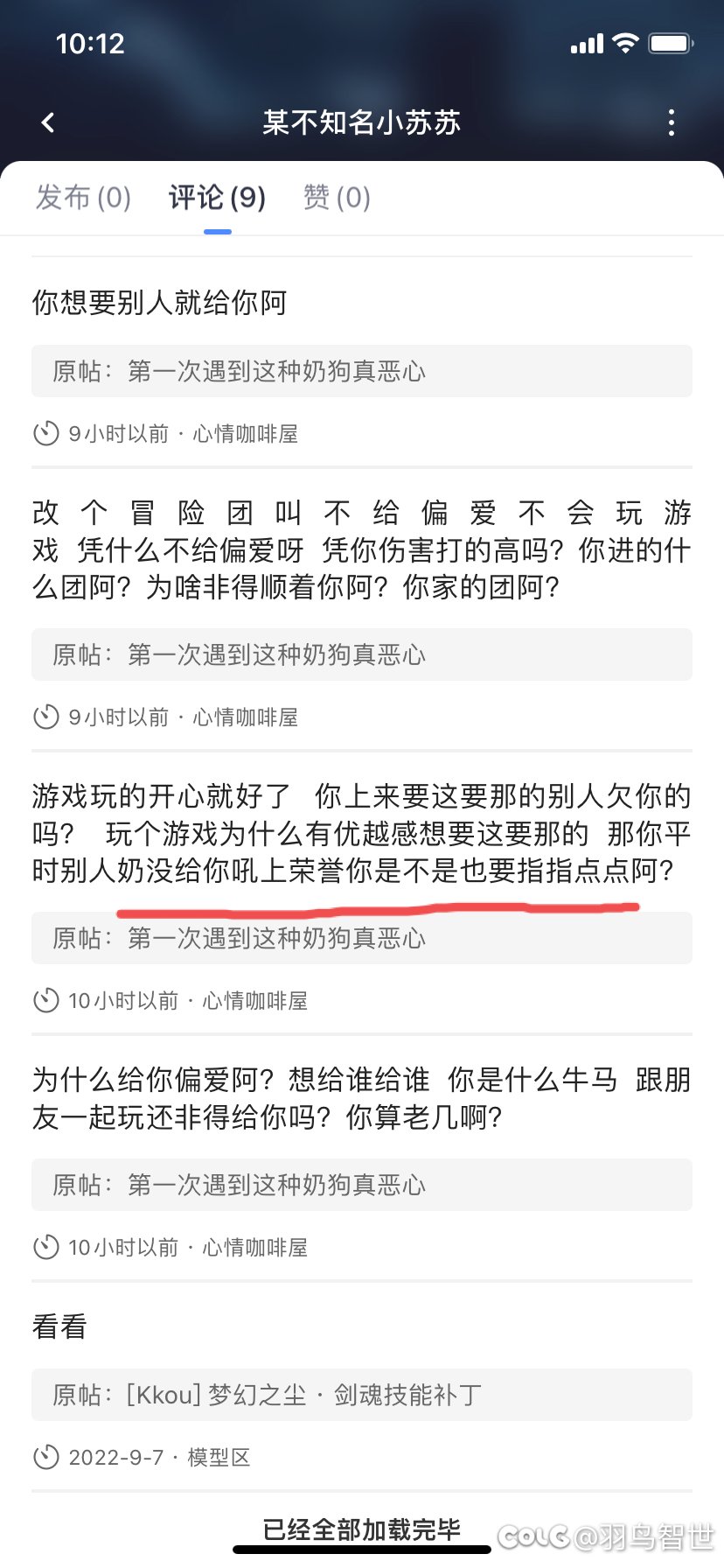Switch to the 赞 (0) tab
Image resolution: width=724 pixels, height=1568 pixels.
(337, 198)
